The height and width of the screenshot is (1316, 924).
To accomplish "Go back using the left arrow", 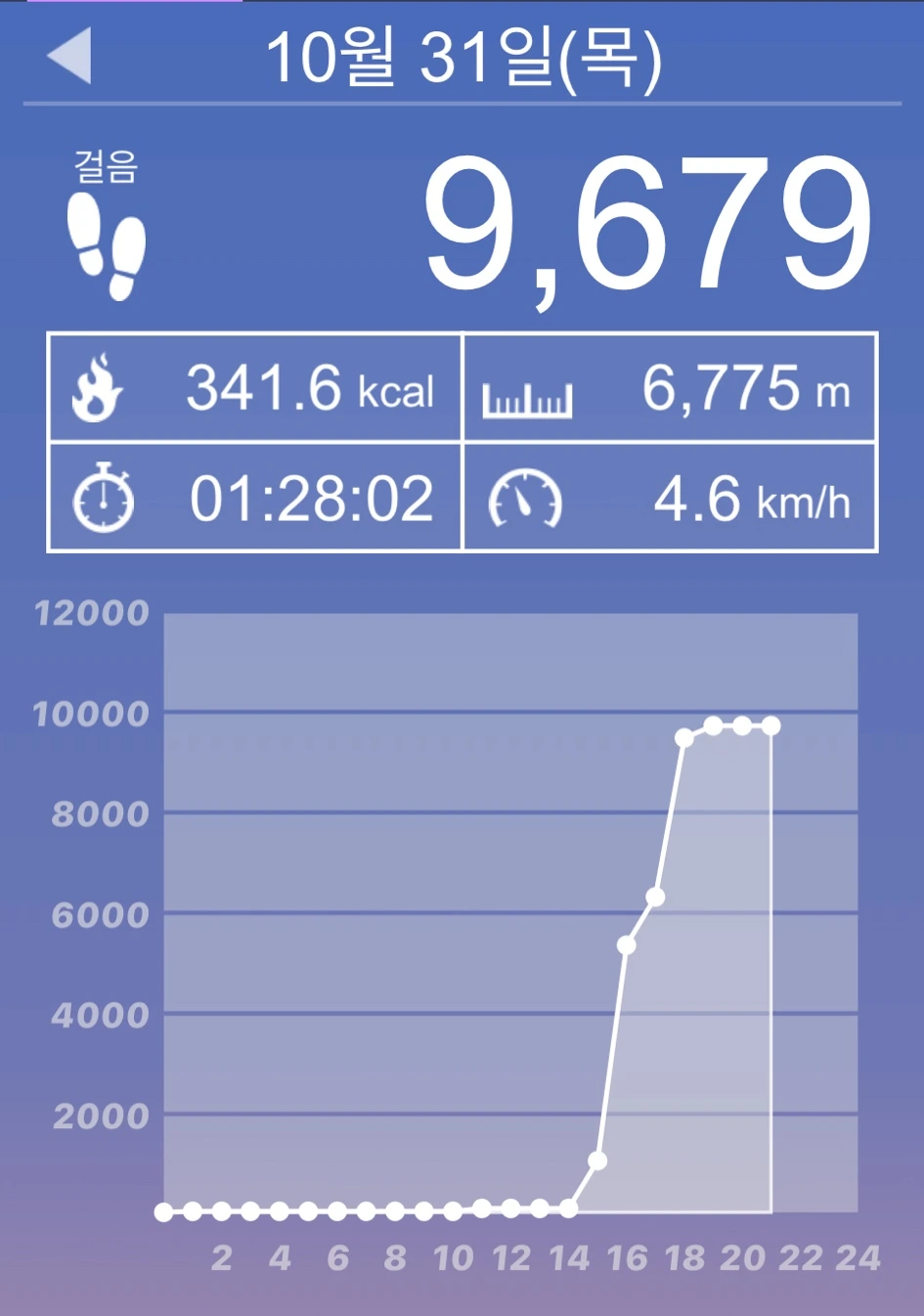I will click(x=70, y=56).
